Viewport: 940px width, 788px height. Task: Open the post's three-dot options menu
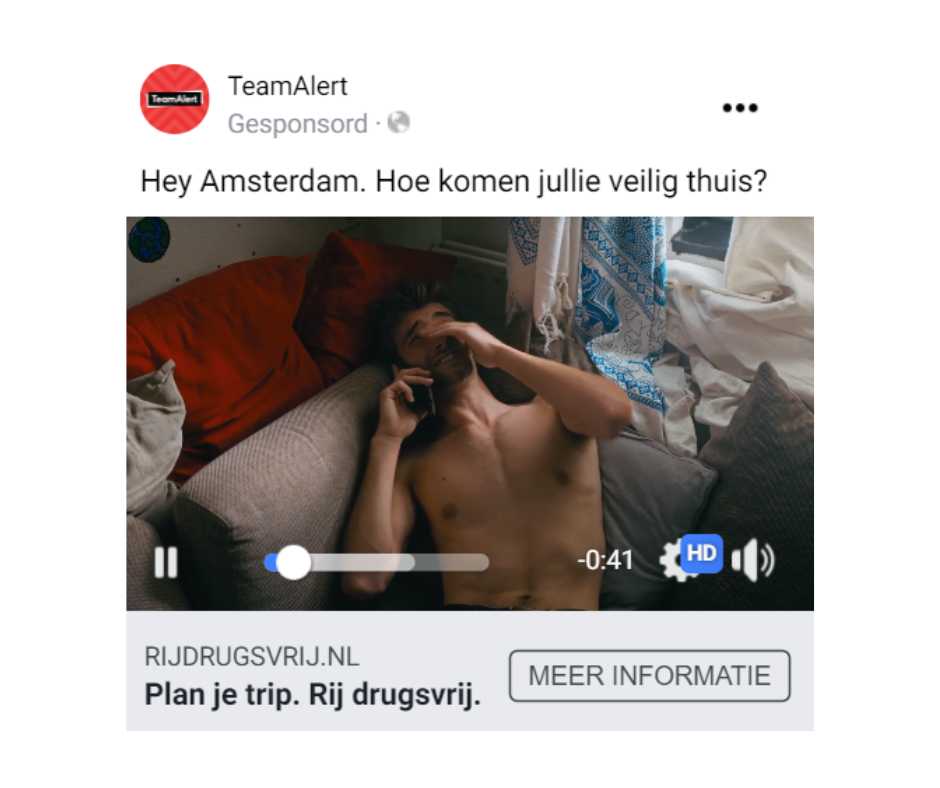[x=740, y=108]
